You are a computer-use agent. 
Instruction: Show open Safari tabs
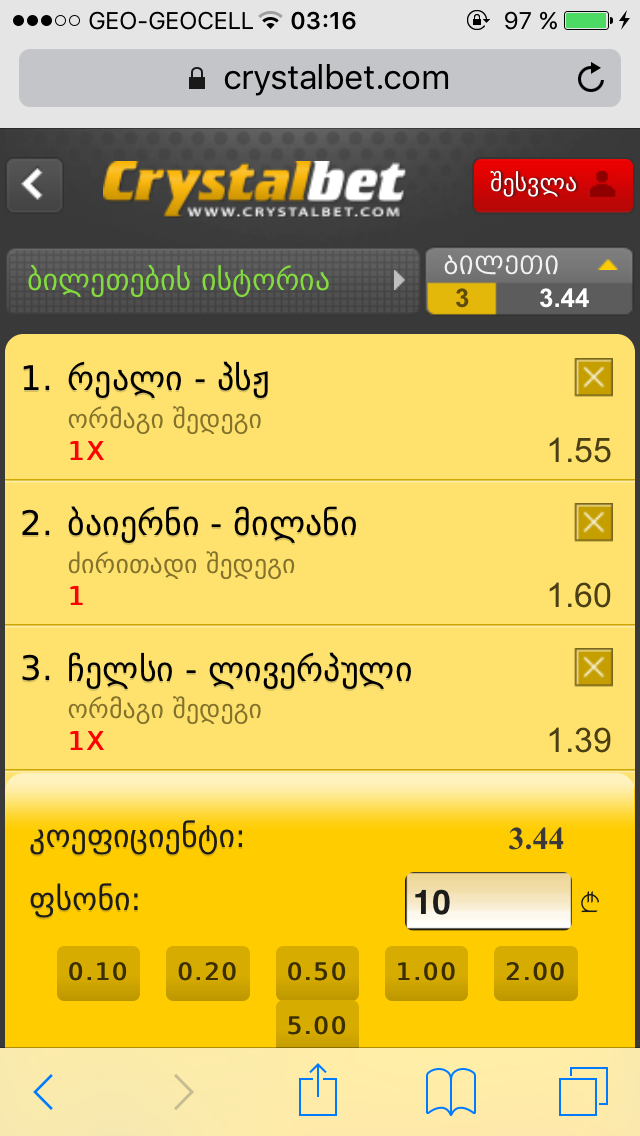point(583,1092)
